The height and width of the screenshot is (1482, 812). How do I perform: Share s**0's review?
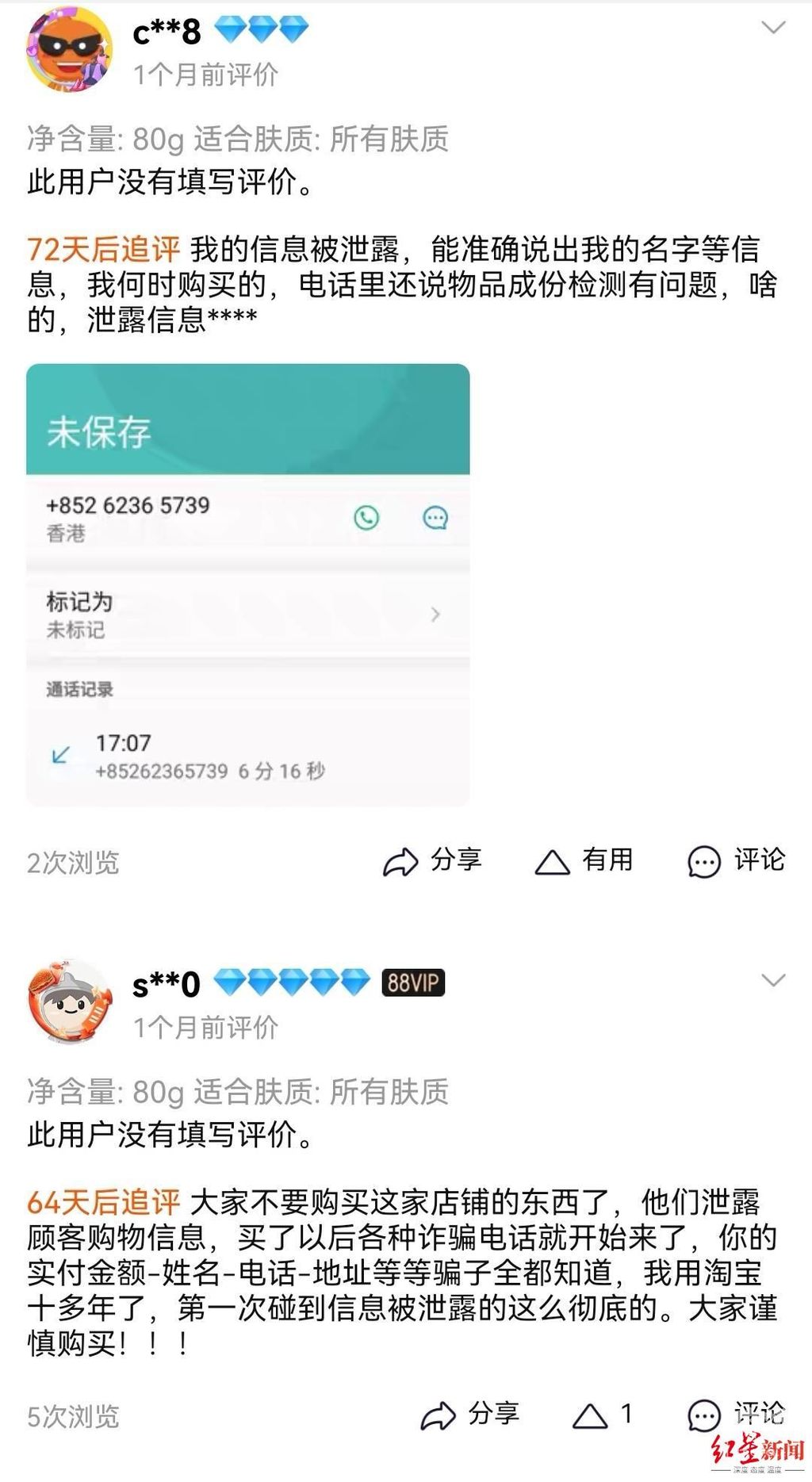coord(469,1415)
